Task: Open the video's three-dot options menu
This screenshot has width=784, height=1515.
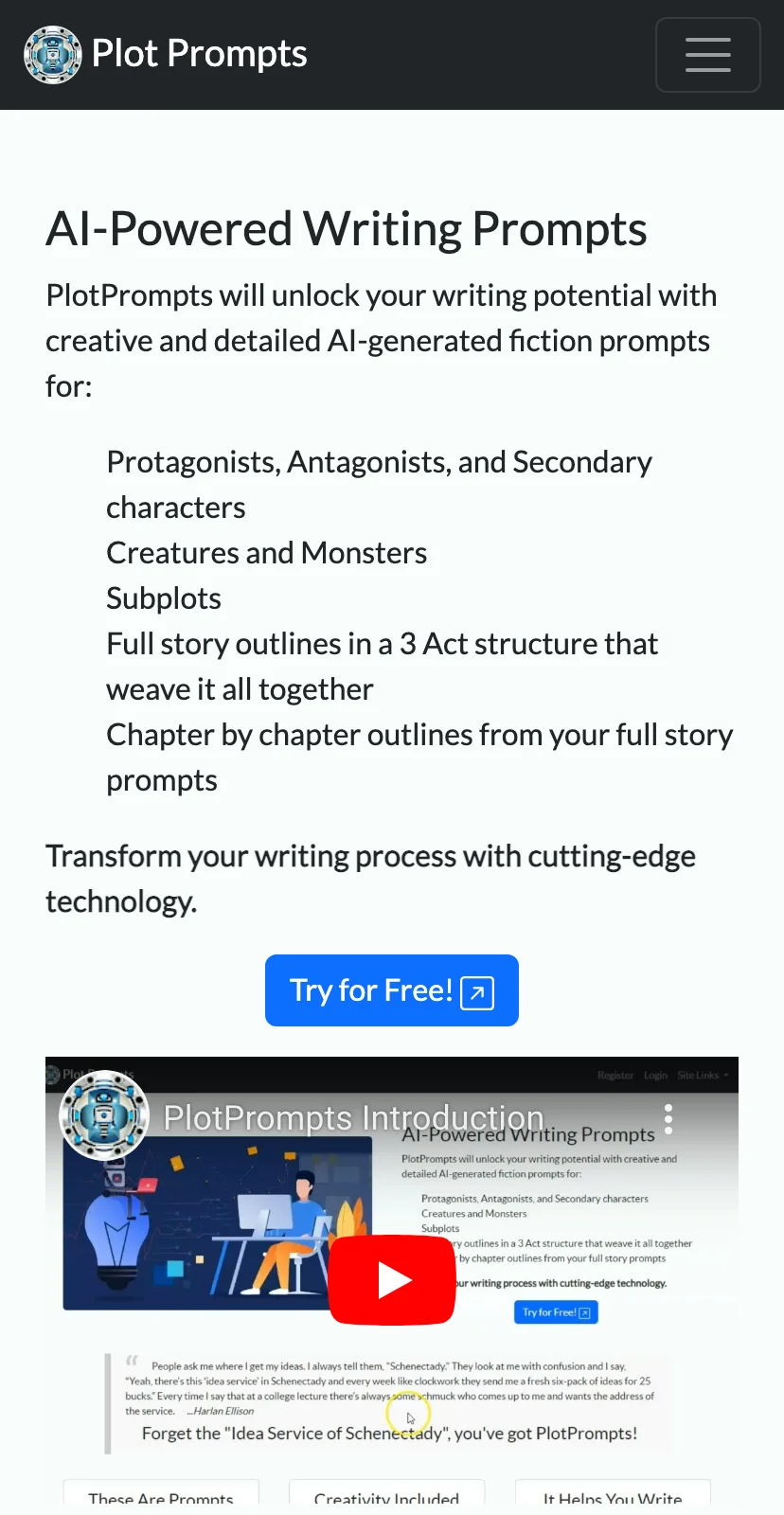Action: click(x=668, y=1119)
